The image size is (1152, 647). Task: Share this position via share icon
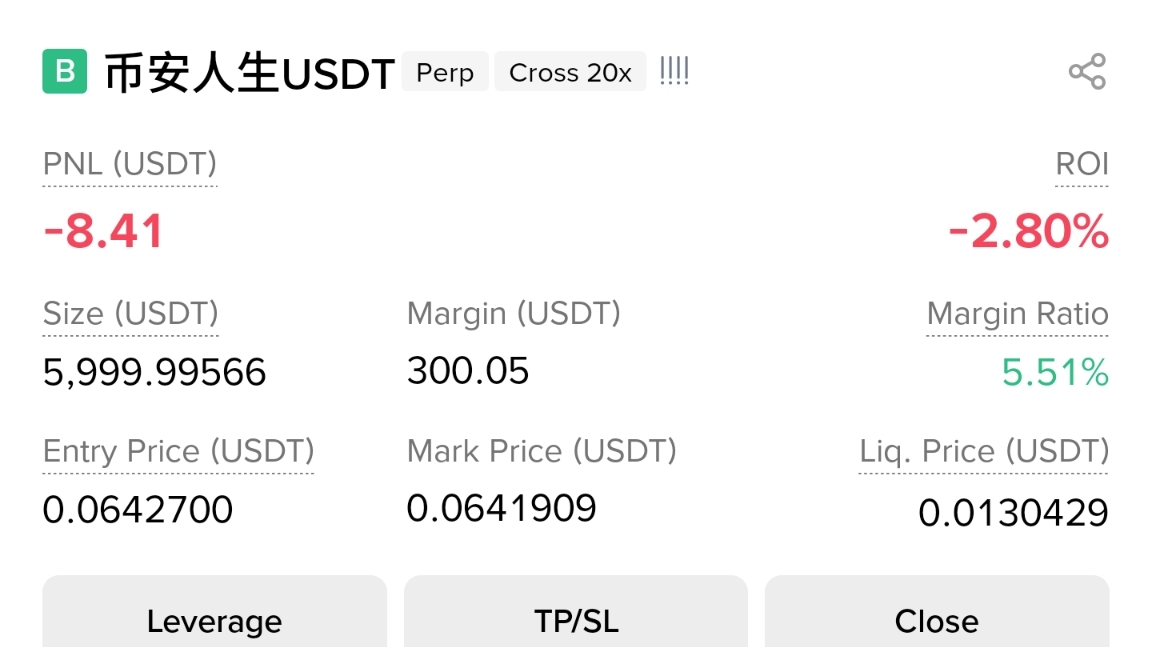tap(1087, 71)
